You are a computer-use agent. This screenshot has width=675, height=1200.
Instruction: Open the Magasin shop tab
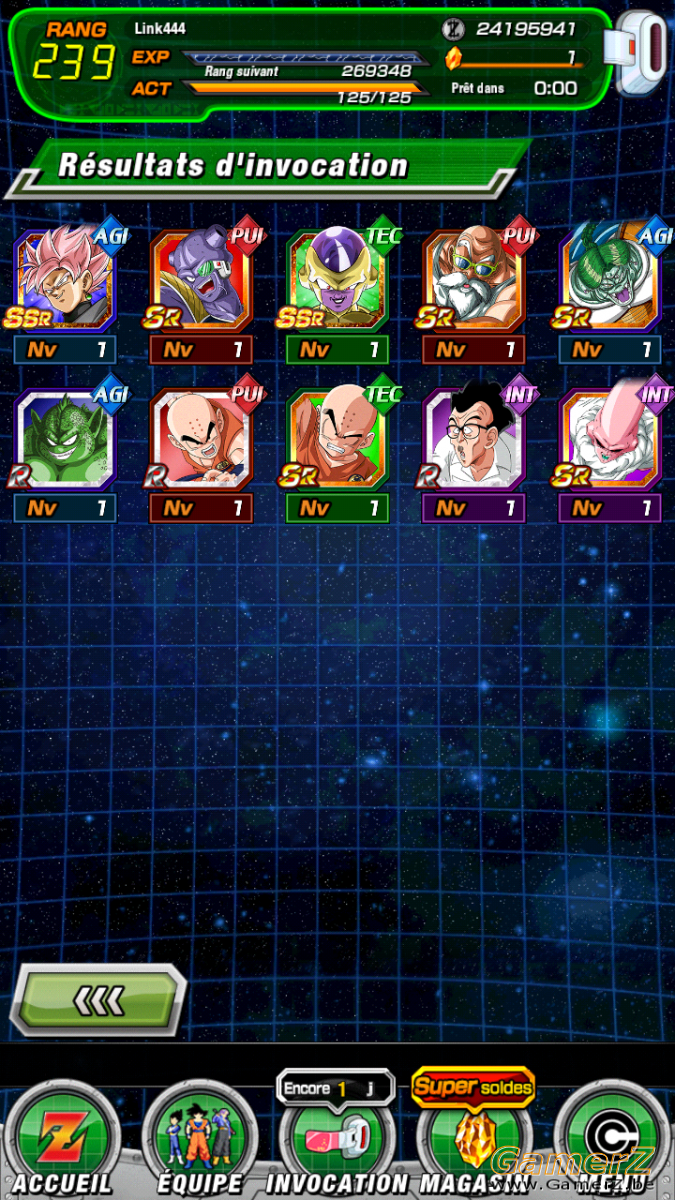(x=472, y=1142)
